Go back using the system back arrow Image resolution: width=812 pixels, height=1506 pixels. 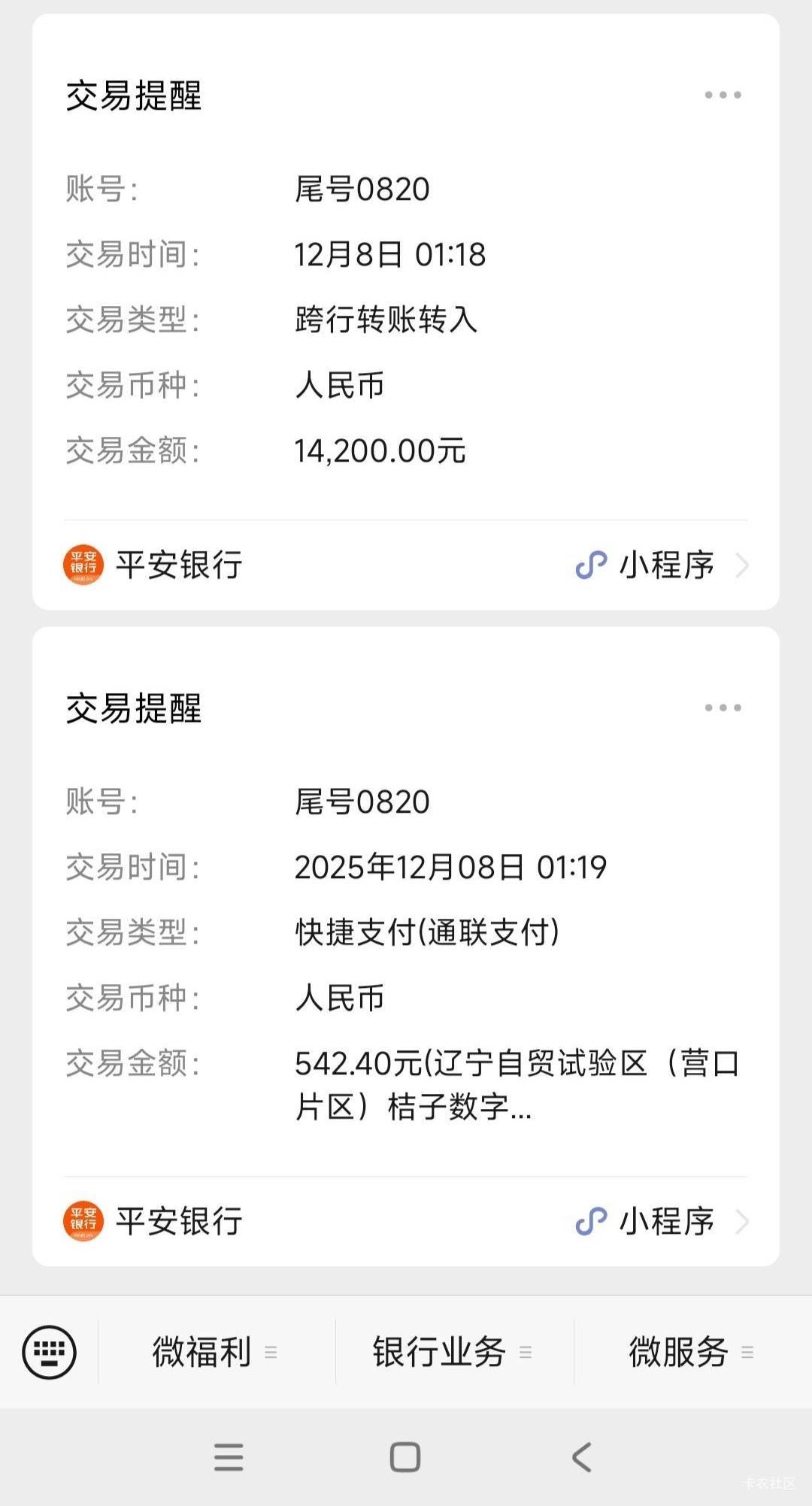(582, 1457)
